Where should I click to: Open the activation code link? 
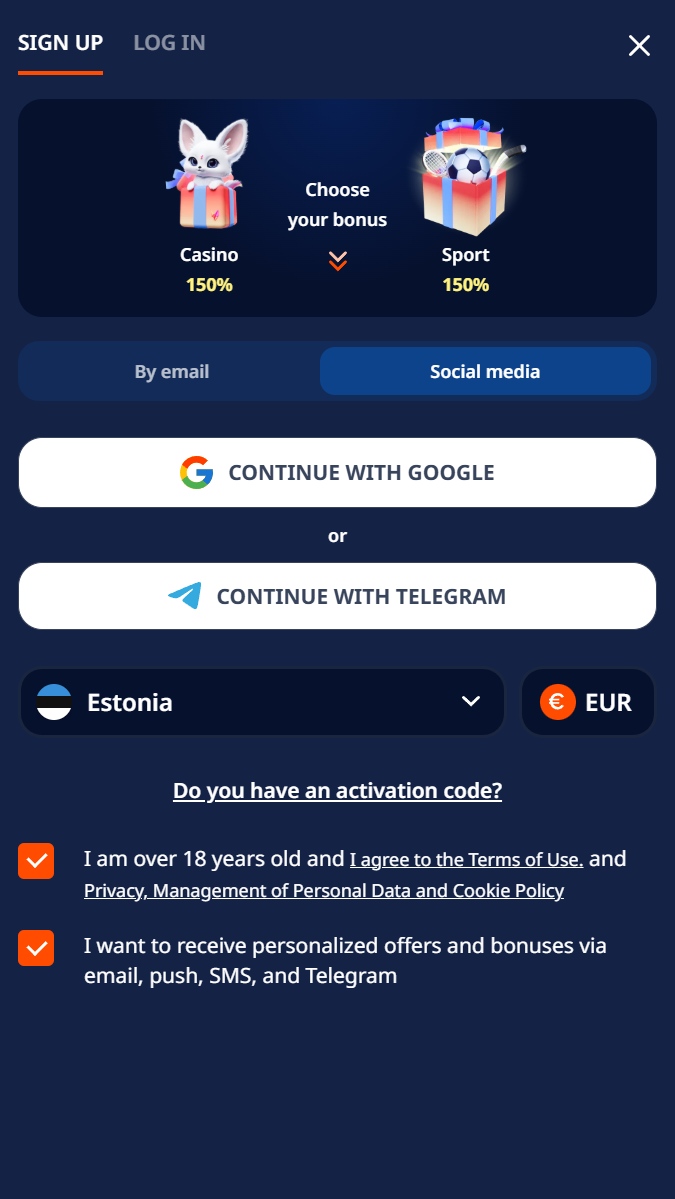(x=337, y=791)
